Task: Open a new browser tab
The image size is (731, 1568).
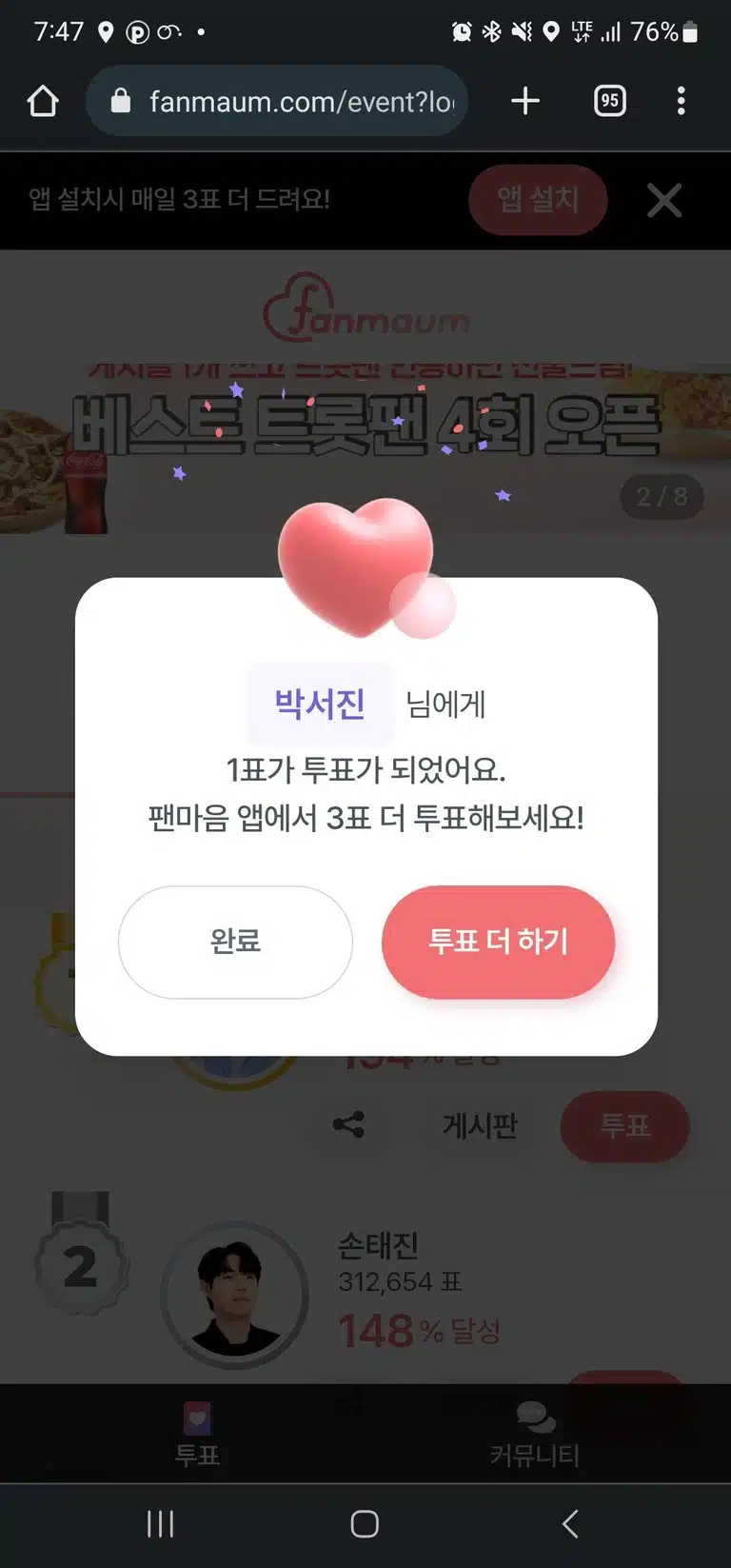Action: coord(525,101)
